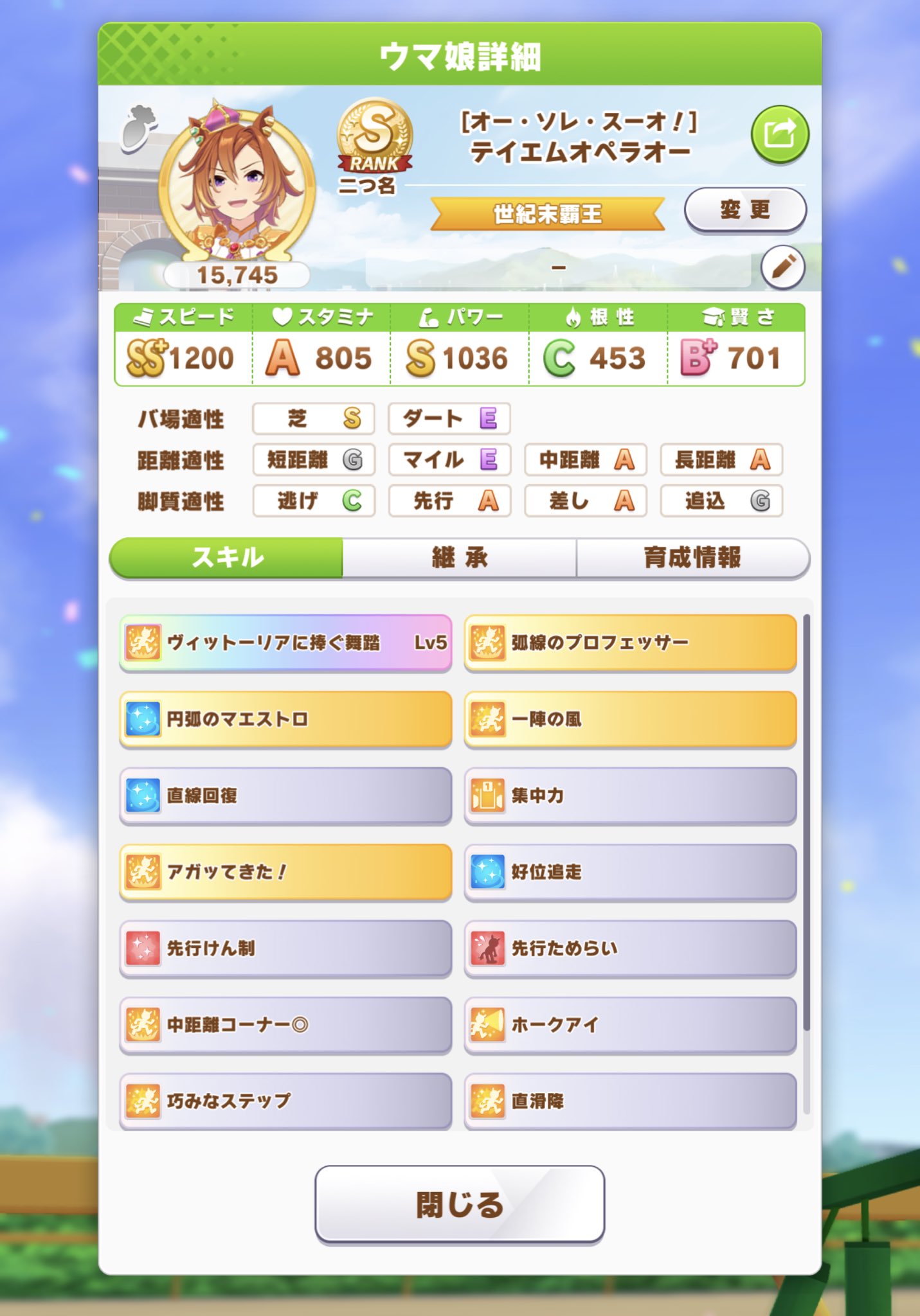
Task: Select the アガッてきた！ skill
Action: tap(285, 872)
